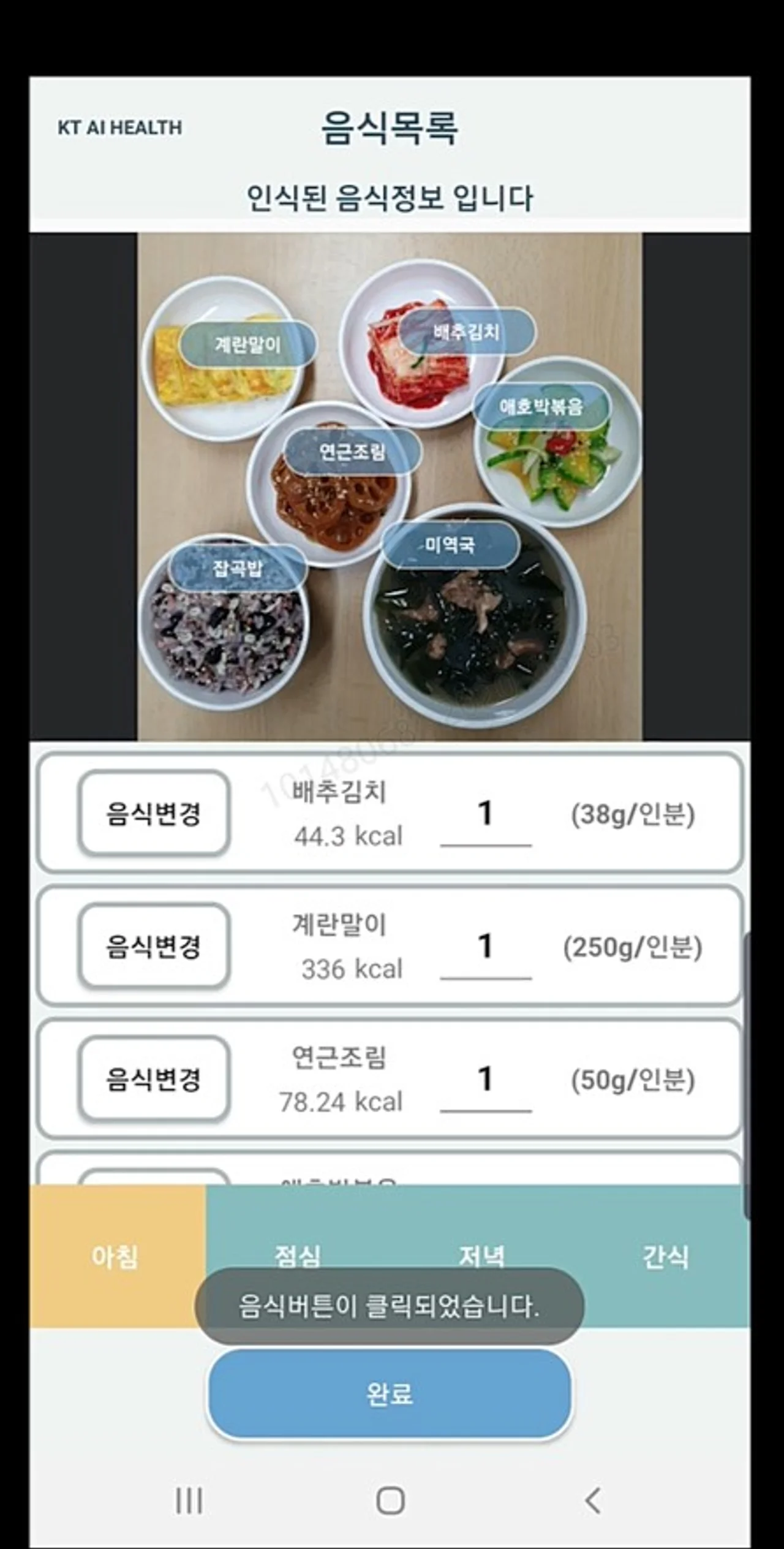784x1549 pixels.
Task: Tap the 미역국 food label
Action: (x=450, y=545)
